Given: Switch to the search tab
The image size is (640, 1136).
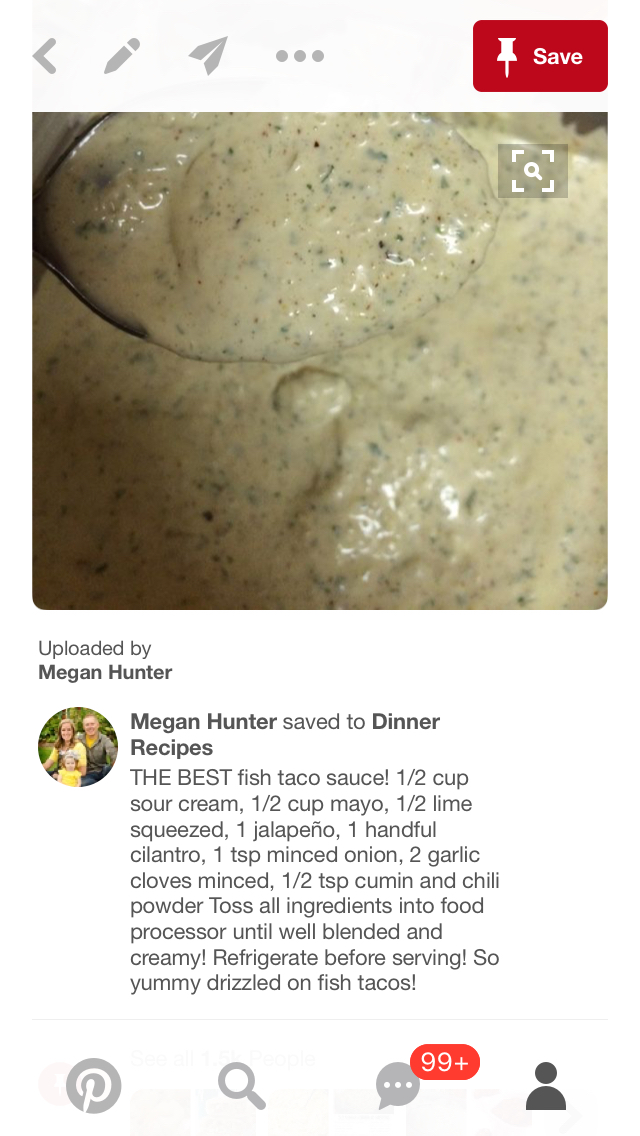Looking at the screenshot, I should 242,1085.
